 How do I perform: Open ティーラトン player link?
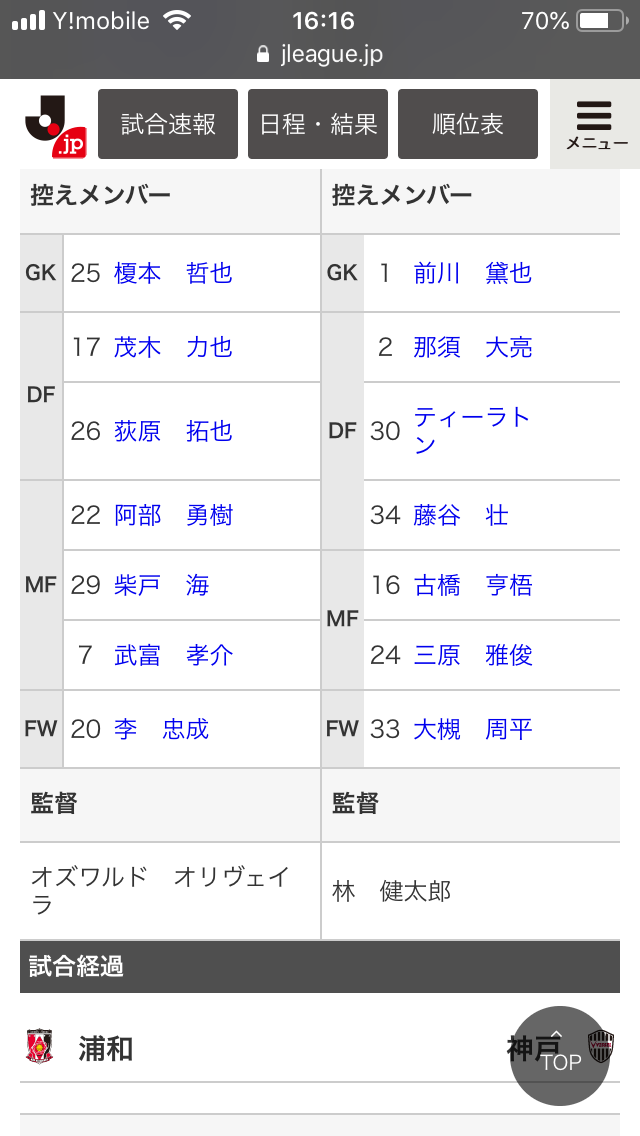coord(470,430)
